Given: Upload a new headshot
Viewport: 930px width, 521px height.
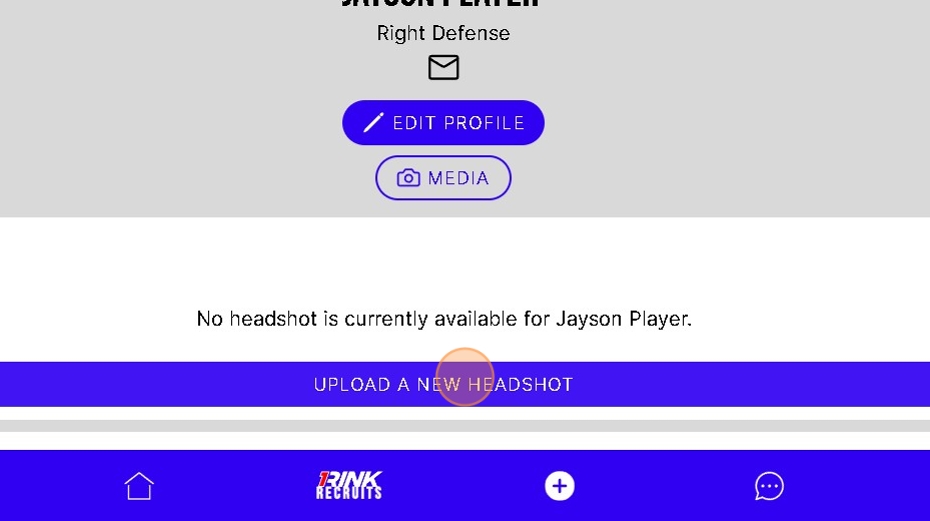Looking at the screenshot, I should pyautogui.click(x=443, y=385).
